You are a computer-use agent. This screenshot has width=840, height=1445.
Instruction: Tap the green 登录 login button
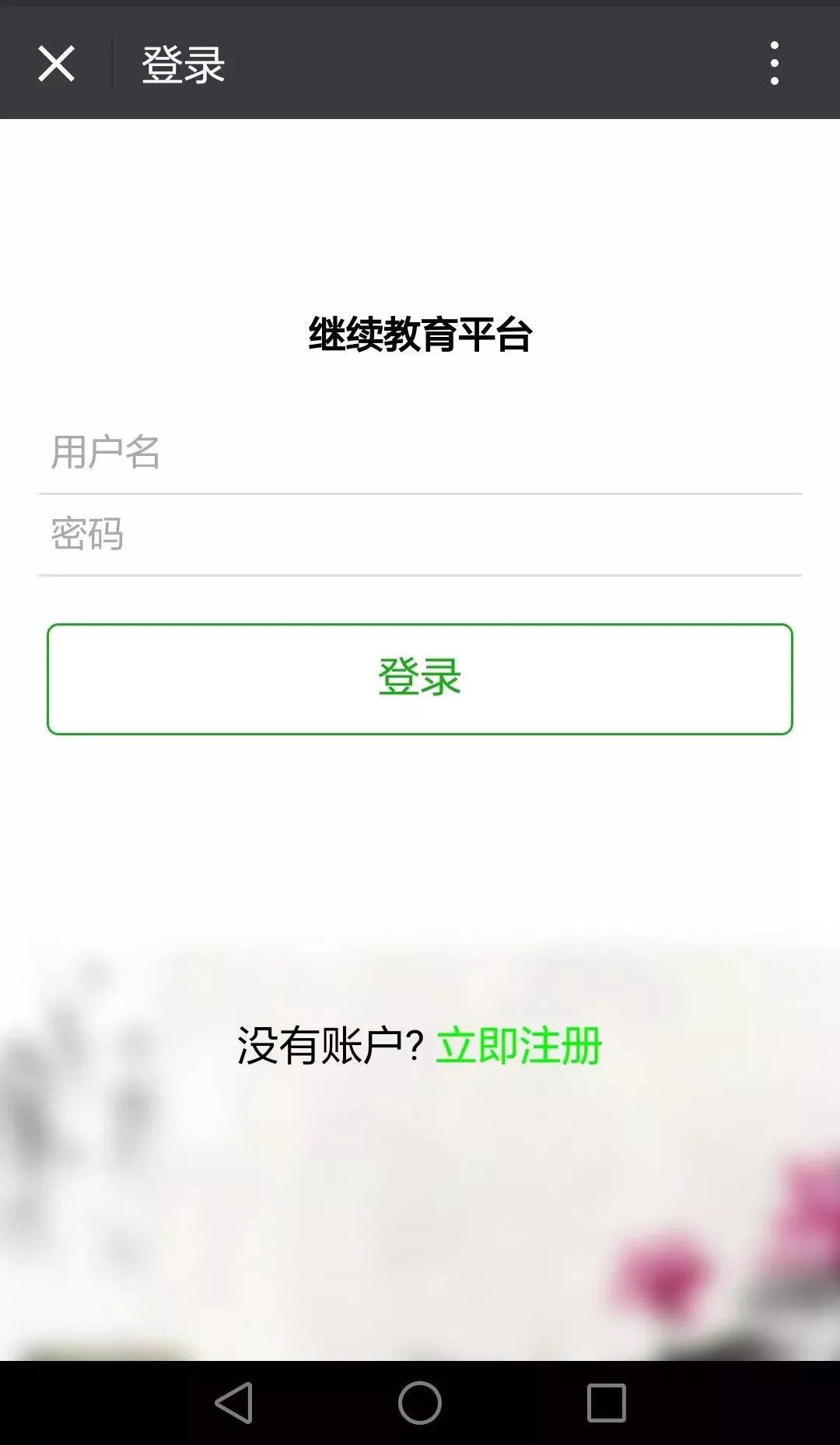point(420,679)
